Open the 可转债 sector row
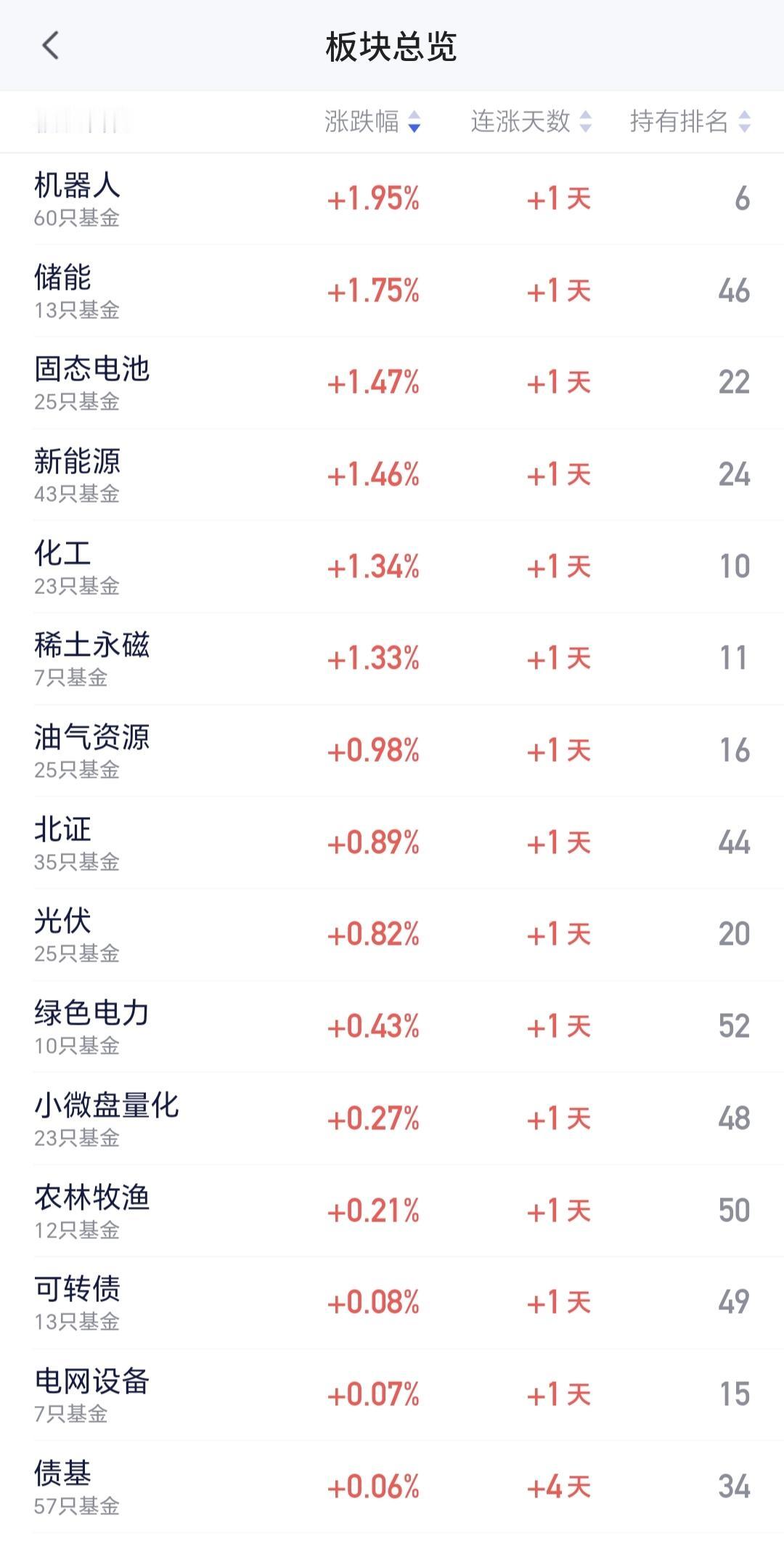 click(392, 1302)
